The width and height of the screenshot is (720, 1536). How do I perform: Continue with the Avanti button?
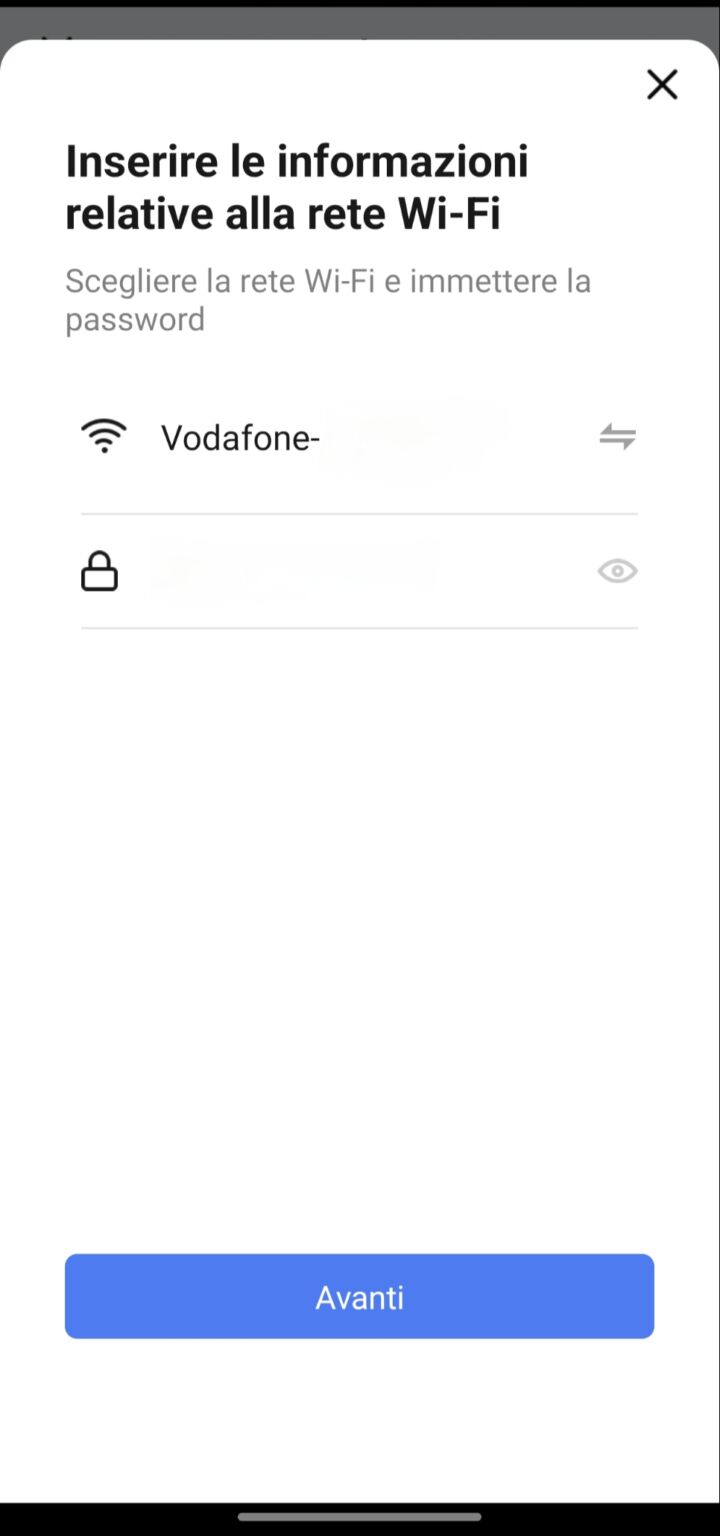tap(359, 1296)
